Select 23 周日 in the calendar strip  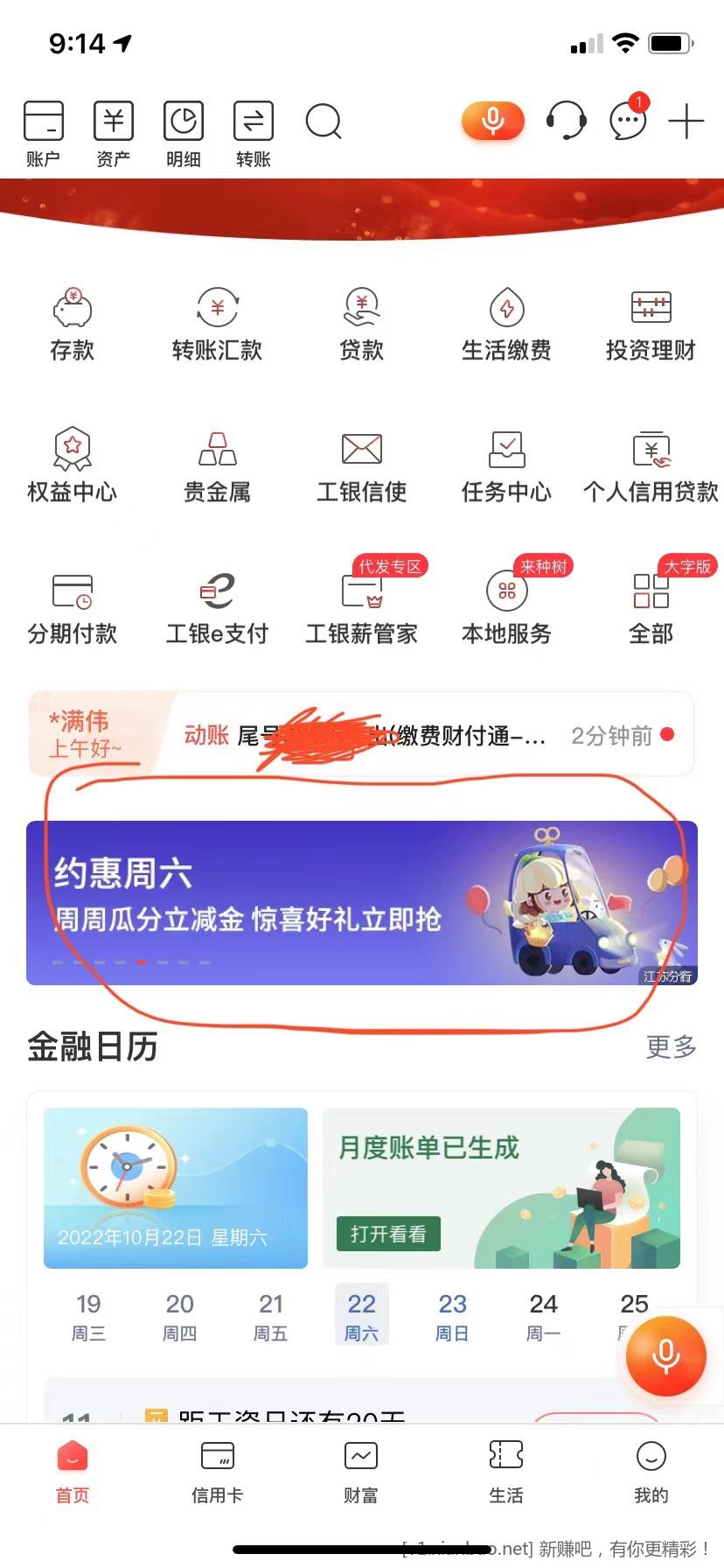[x=452, y=1316]
